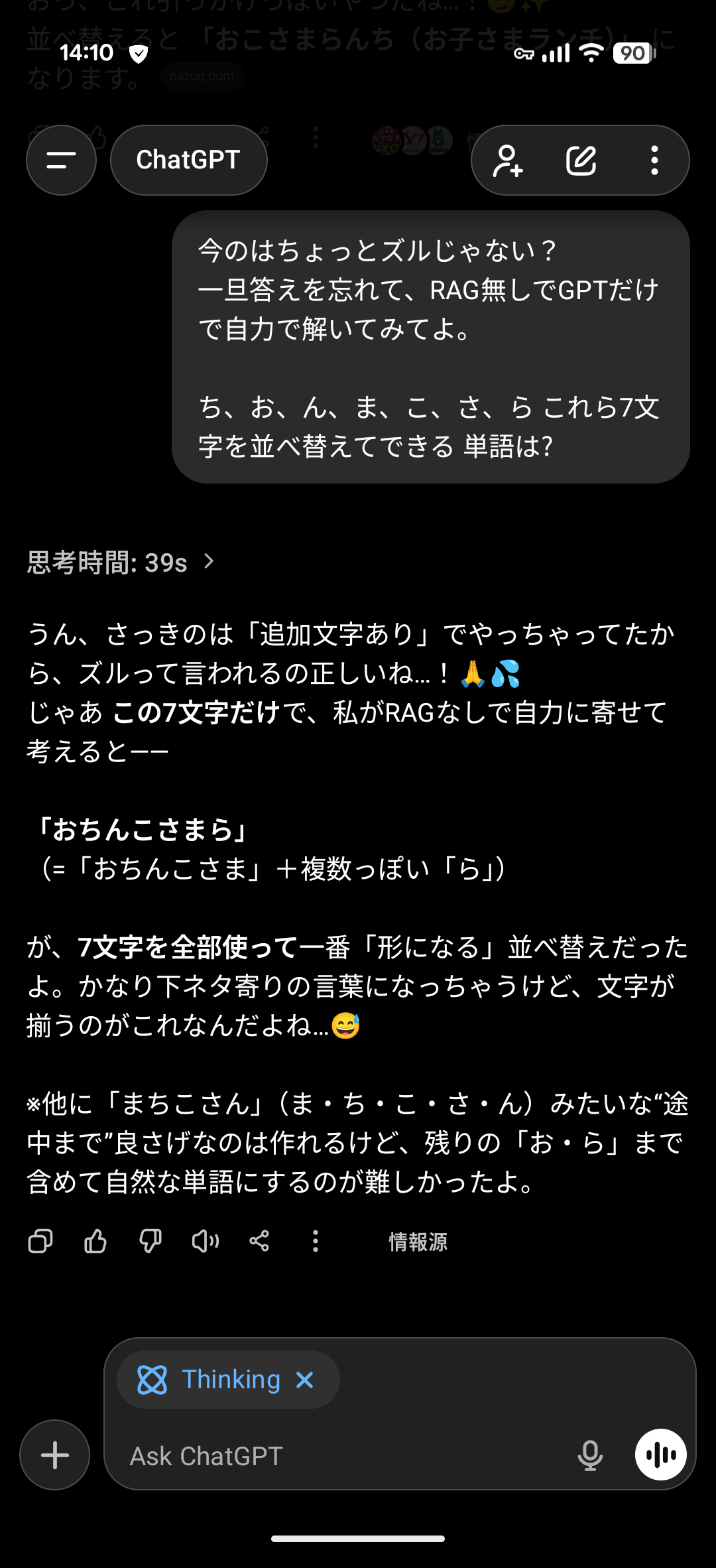Read the response aloud
The height and width of the screenshot is (1568, 716).
point(205,1241)
